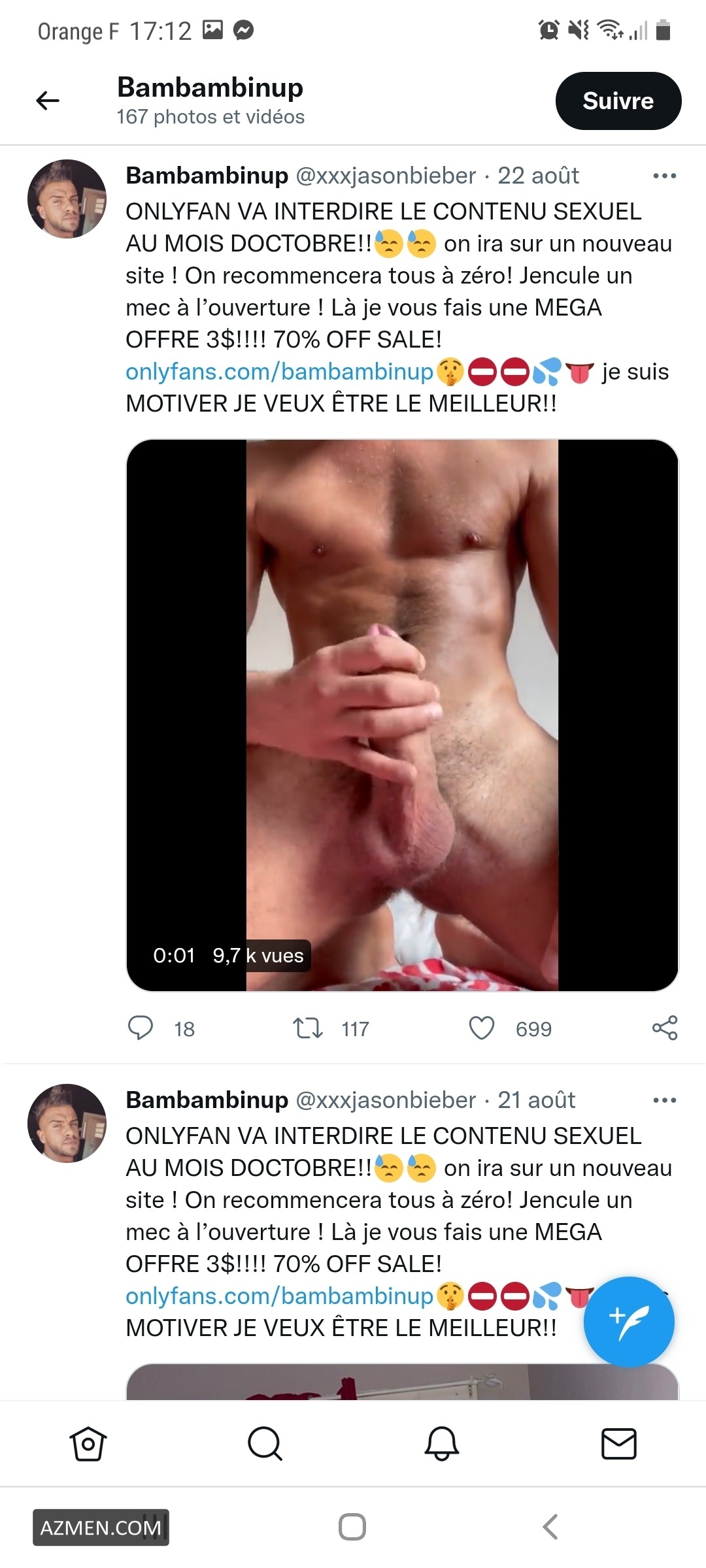Screen dimensions: 706x1568
Task: Tap the Suivre follow button
Action: pos(618,101)
